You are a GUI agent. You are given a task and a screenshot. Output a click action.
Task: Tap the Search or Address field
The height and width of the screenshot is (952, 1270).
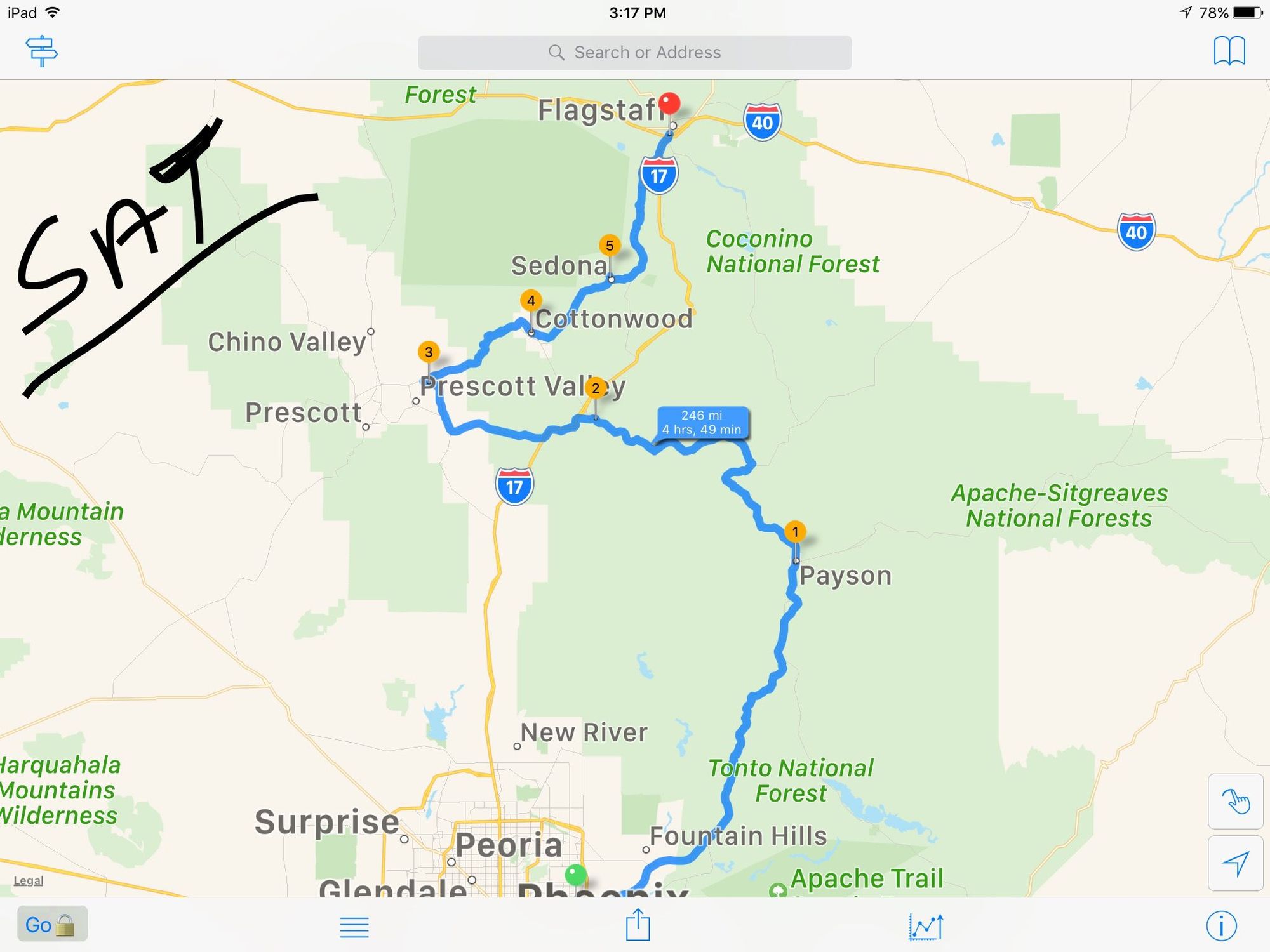(634, 53)
